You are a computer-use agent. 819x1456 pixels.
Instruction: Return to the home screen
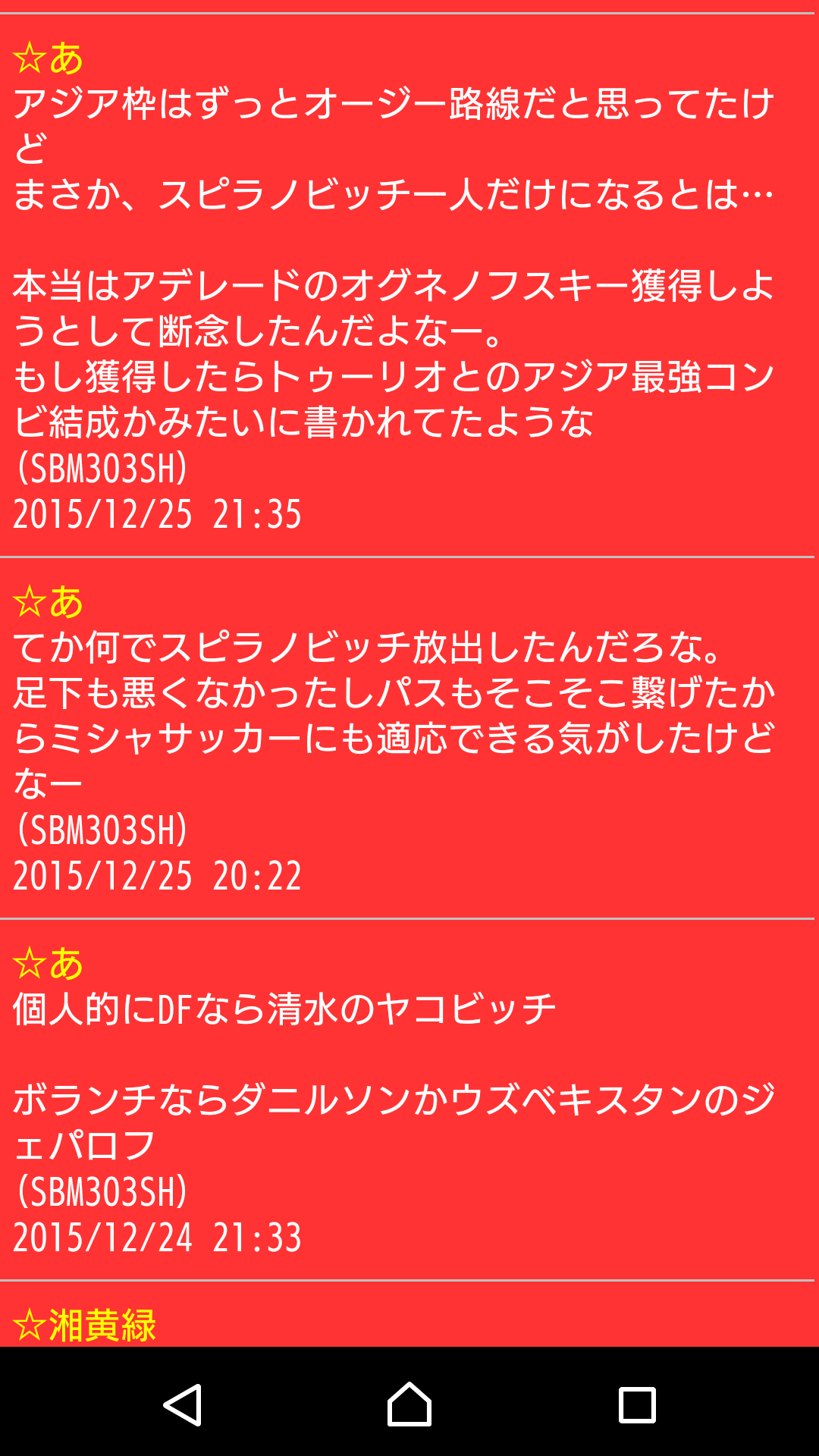(x=409, y=1404)
